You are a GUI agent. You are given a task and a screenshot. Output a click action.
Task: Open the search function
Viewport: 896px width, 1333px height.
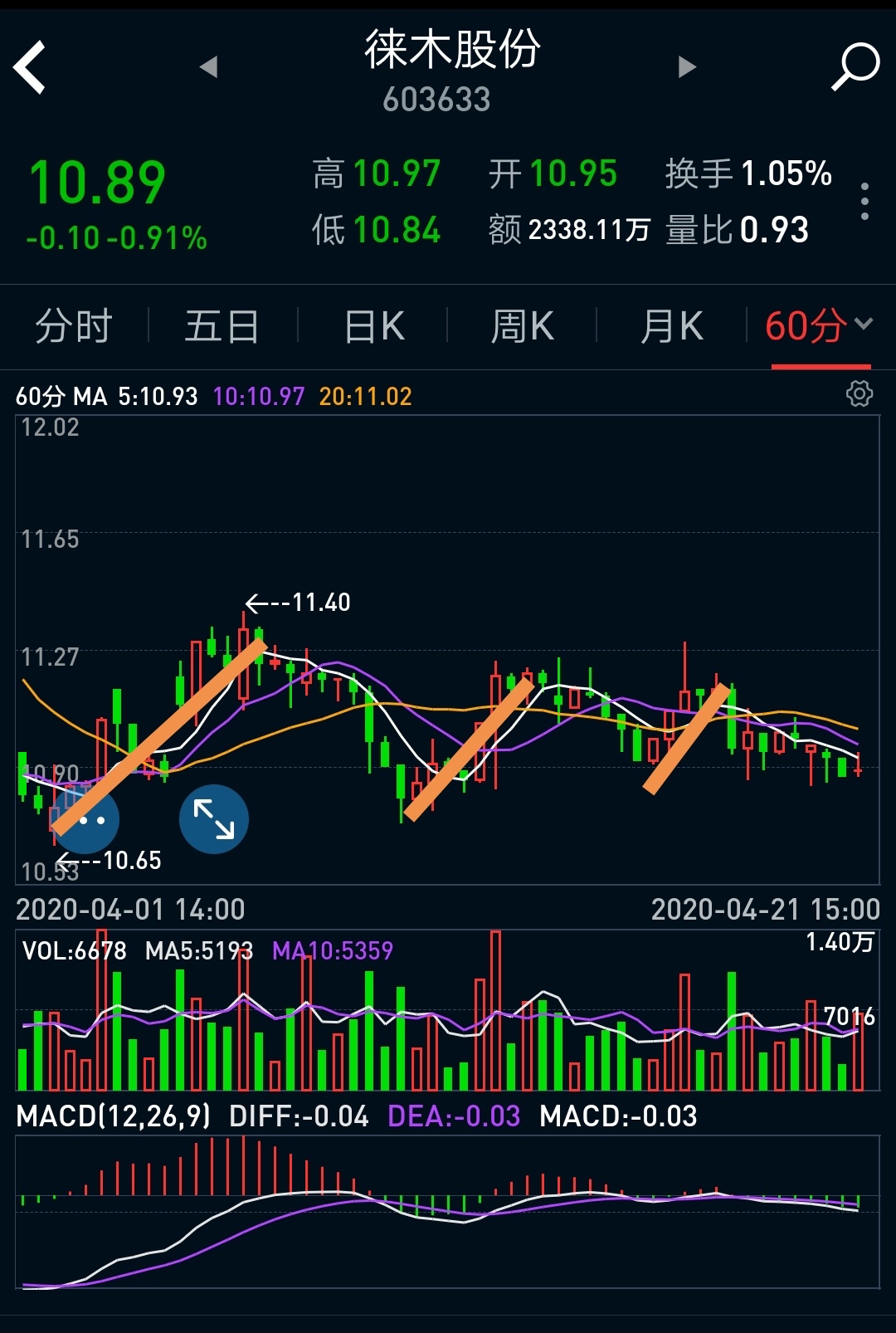[x=856, y=65]
